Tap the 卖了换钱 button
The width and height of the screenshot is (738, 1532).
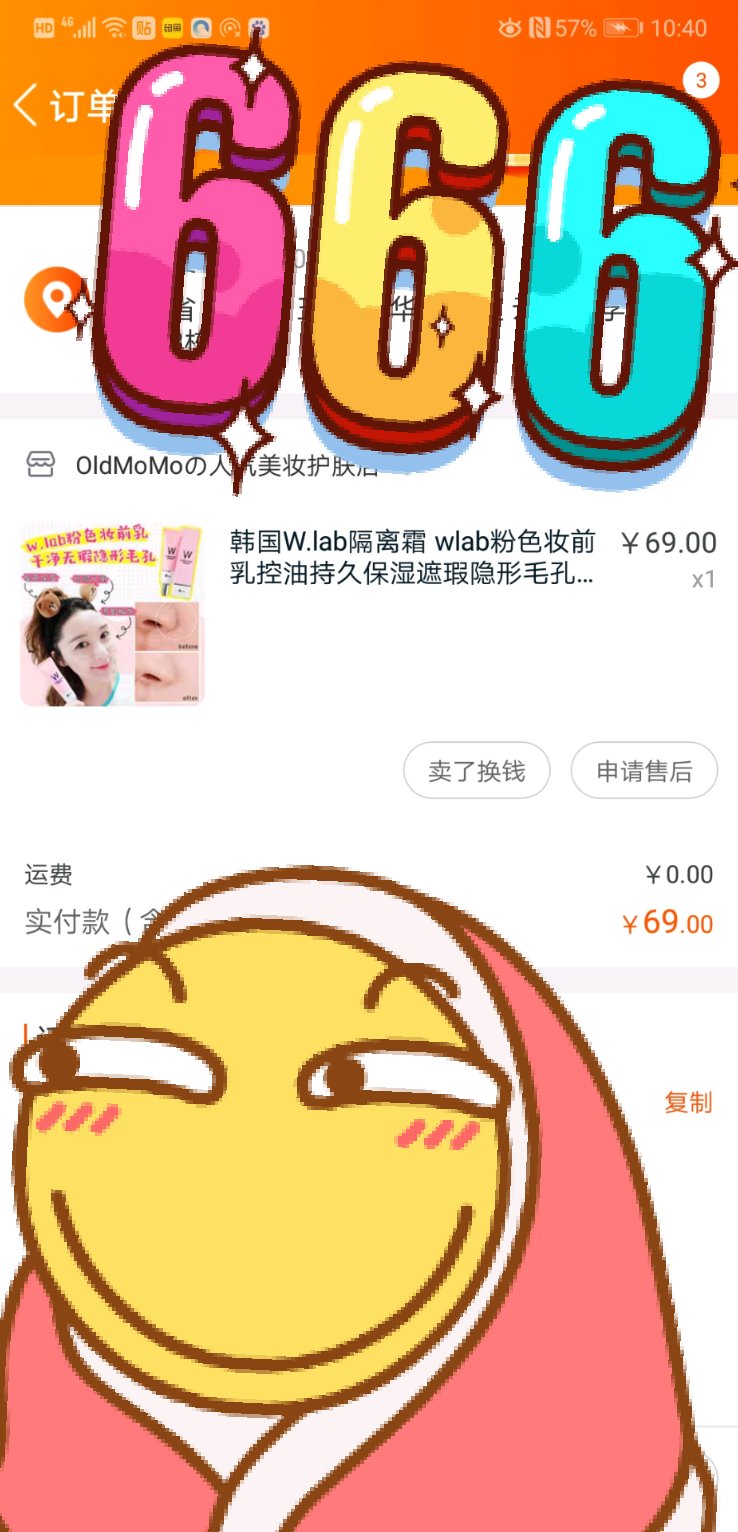click(x=476, y=771)
